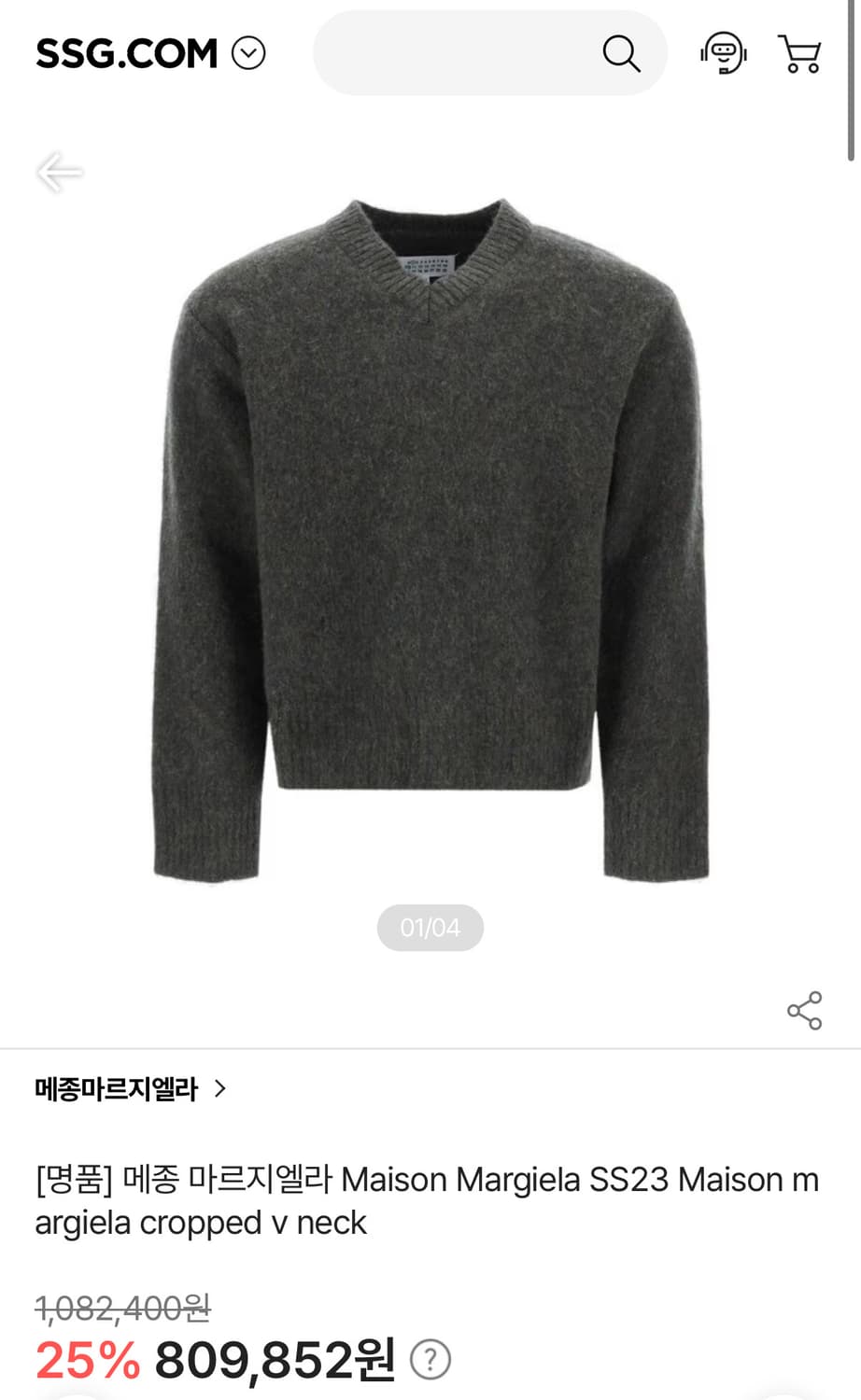Viewport: 861px width, 1400px height.
Task: Select the SSG.COM logo
Action: coord(124,53)
